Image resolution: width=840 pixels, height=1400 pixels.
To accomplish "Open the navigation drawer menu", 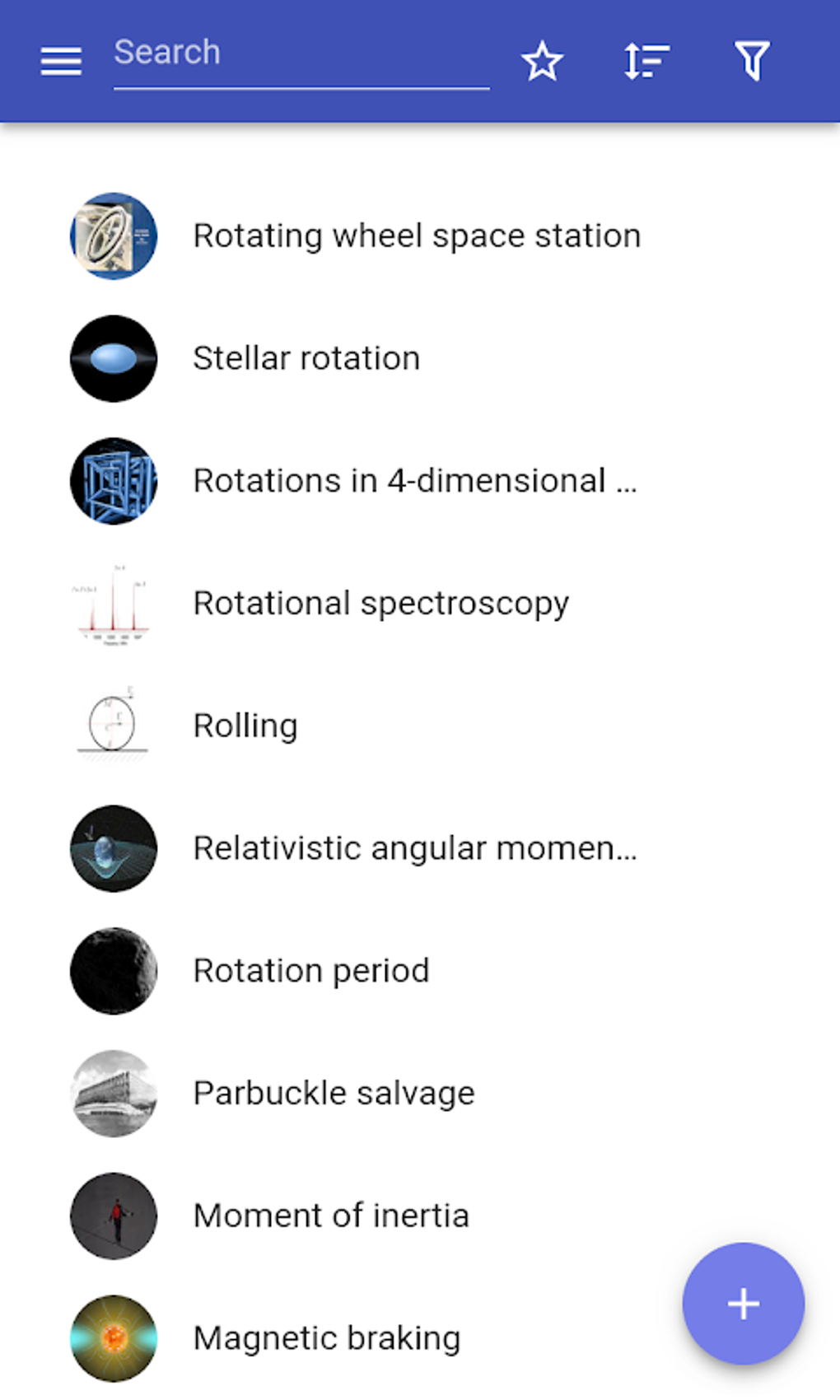I will tap(59, 60).
